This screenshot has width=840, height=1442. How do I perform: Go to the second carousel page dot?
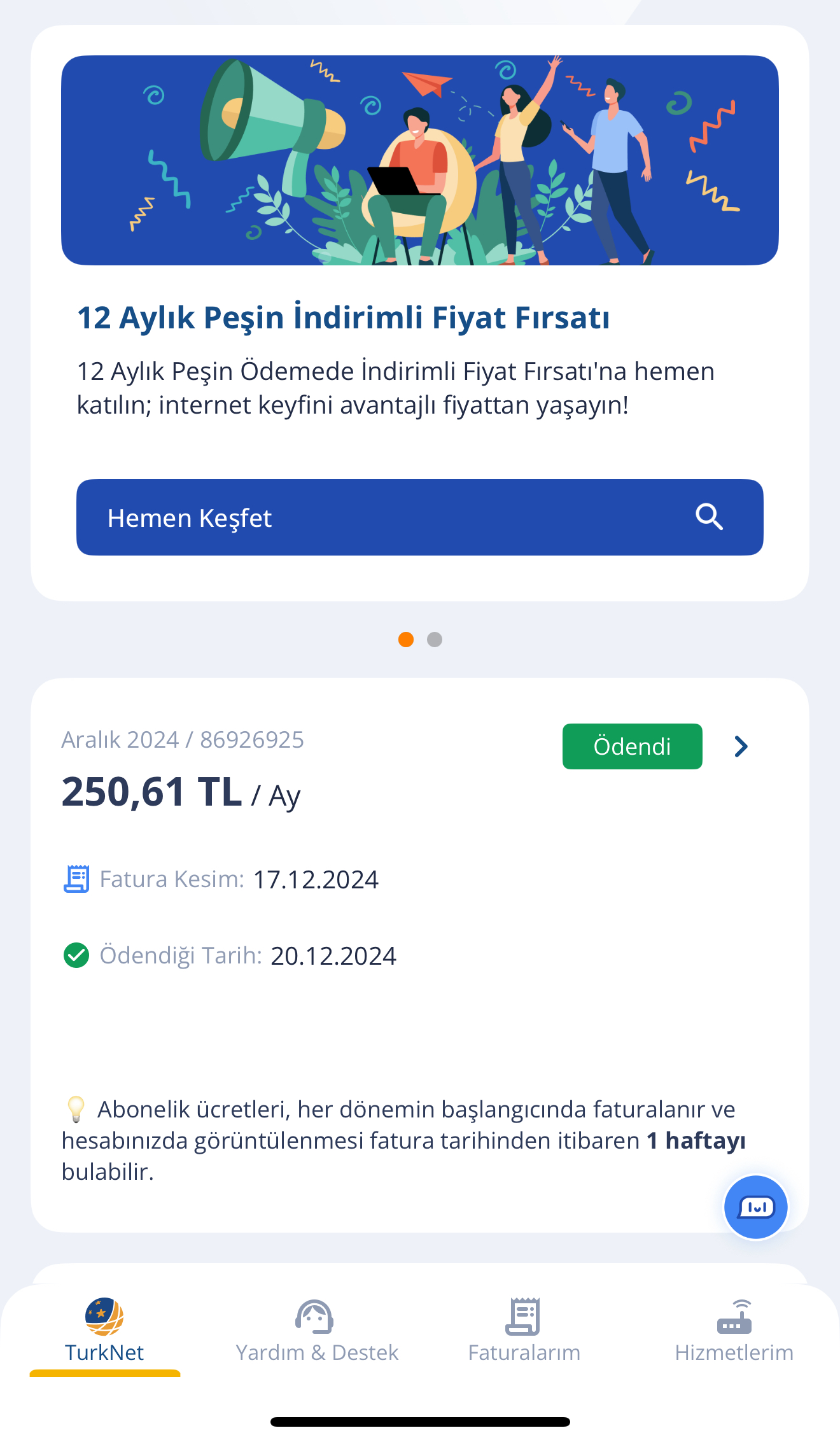click(435, 640)
